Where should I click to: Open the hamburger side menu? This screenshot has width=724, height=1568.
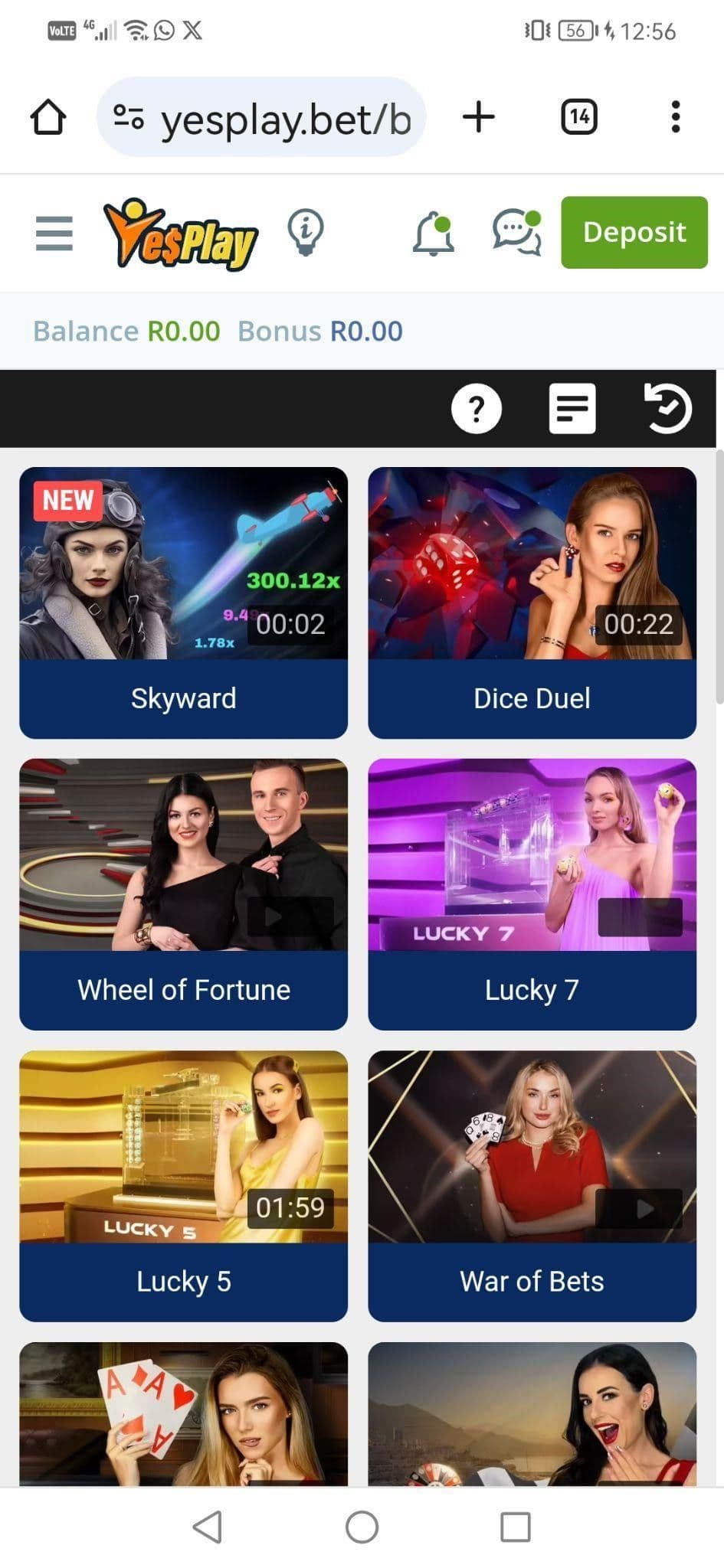54,233
